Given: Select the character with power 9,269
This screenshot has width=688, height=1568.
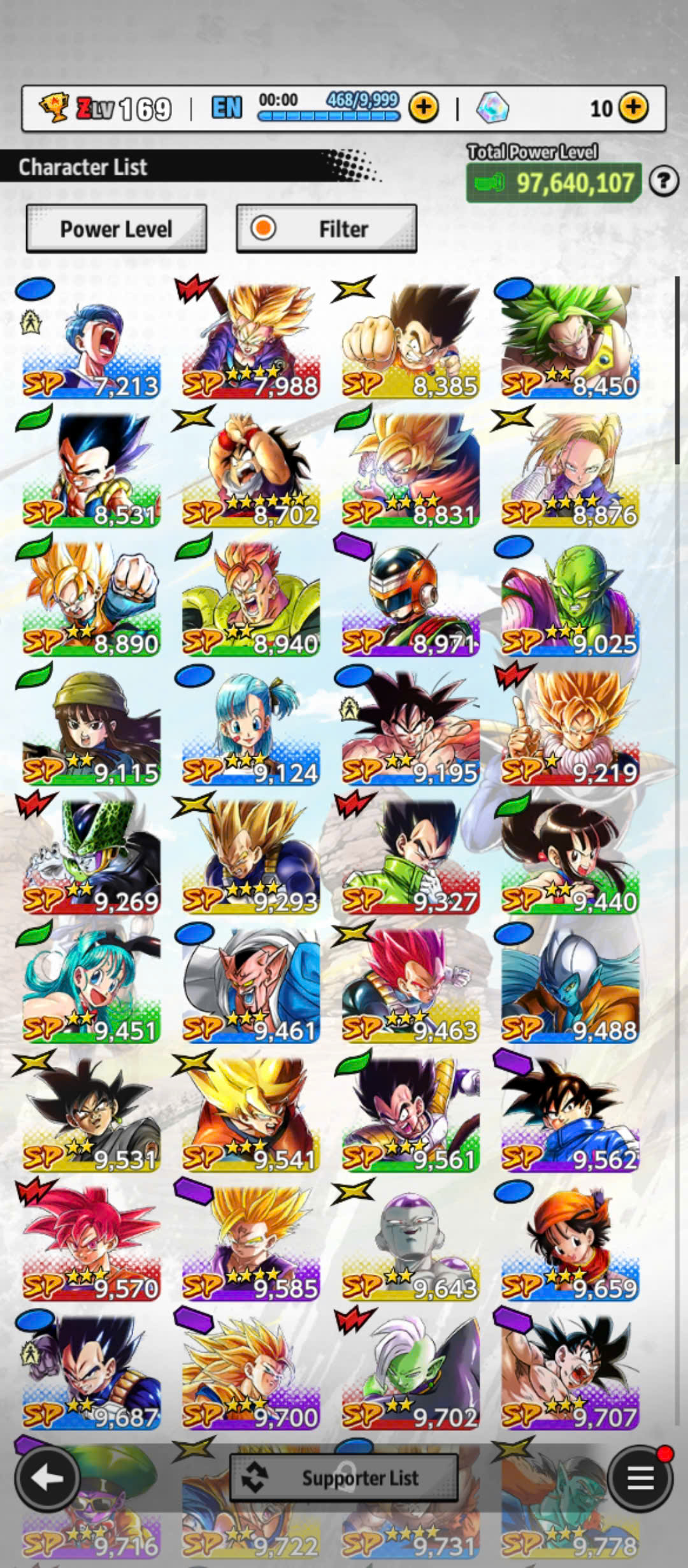Looking at the screenshot, I should click(x=91, y=857).
